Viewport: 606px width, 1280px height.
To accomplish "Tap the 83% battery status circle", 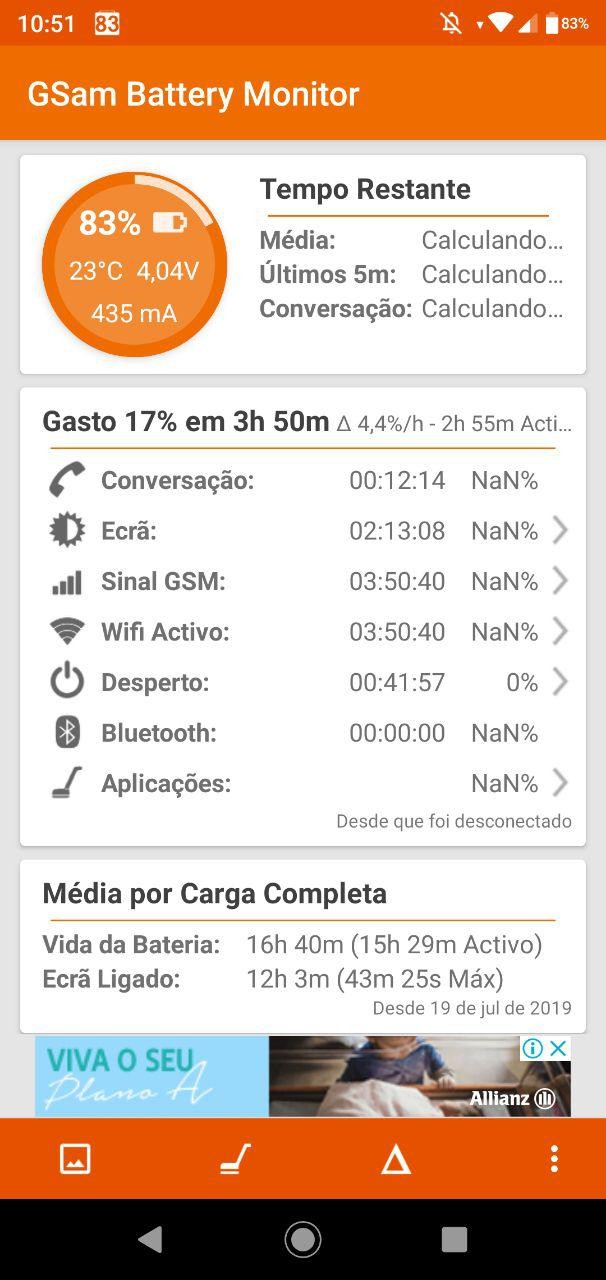I will pyautogui.click(x=134, y=265).
